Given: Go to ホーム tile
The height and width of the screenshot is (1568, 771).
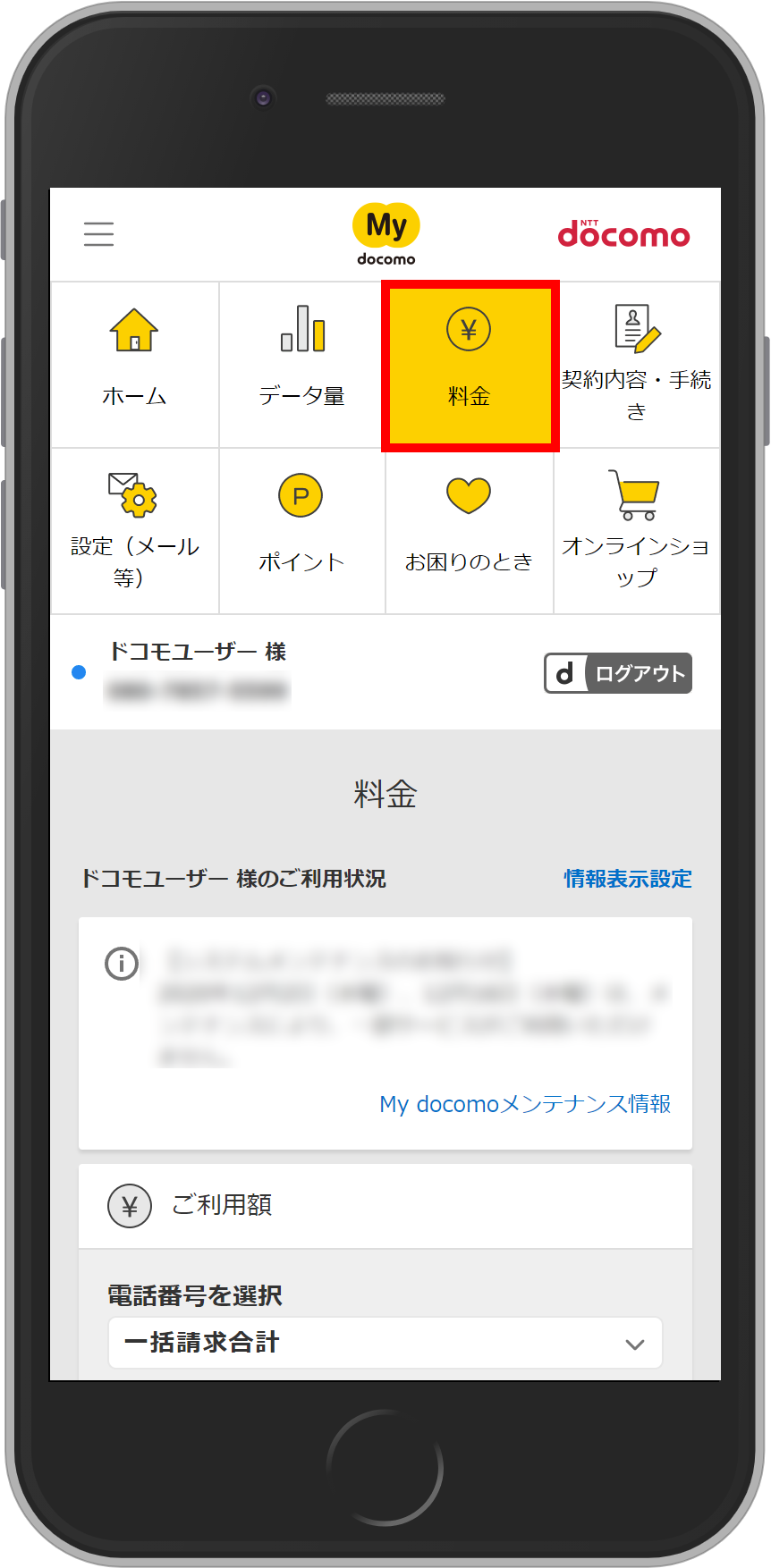Looking at the screenshot, I should pyautogui.click(x=134, y=365).
